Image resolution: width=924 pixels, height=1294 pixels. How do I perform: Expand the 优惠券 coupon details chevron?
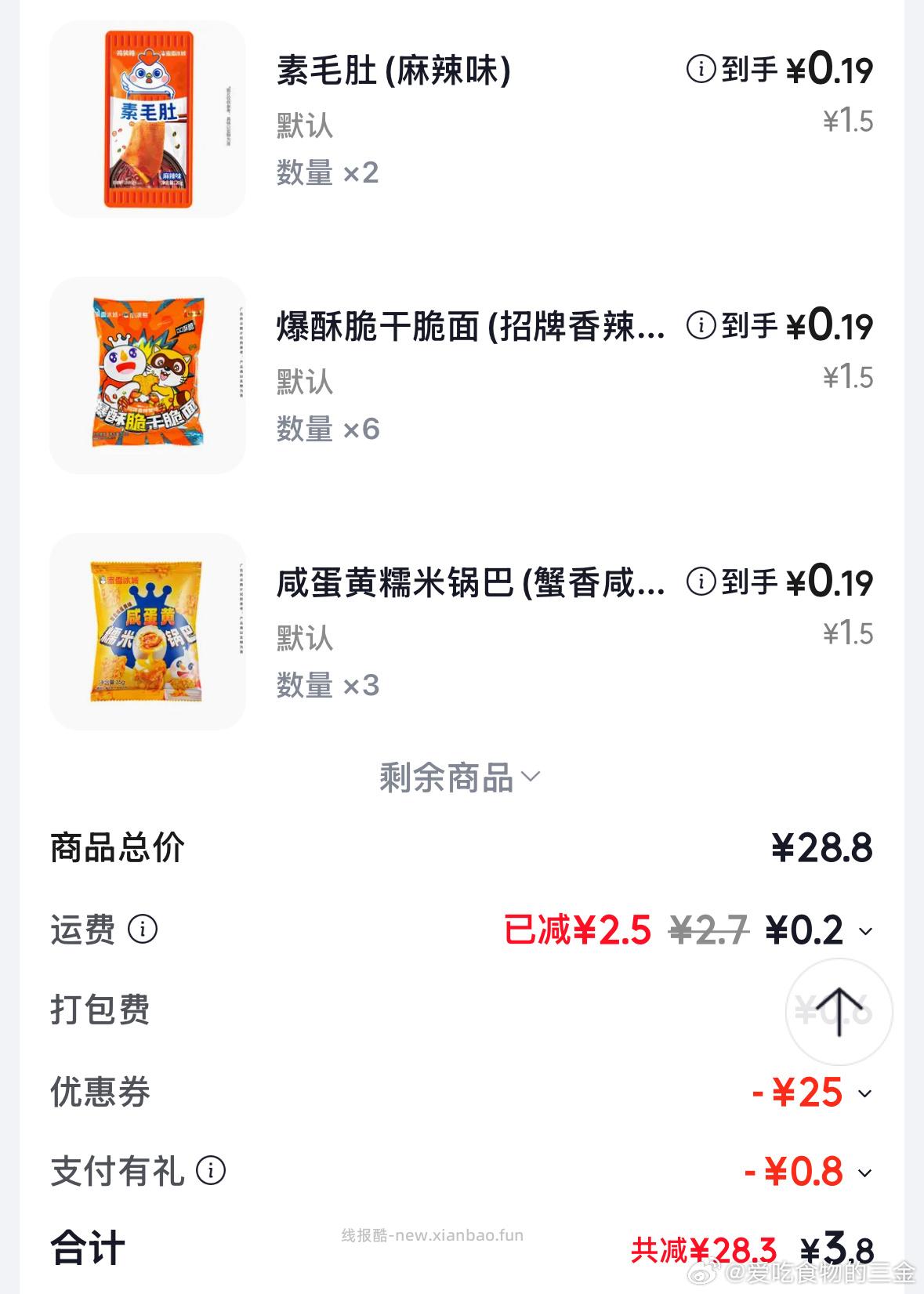click(865, 1093)
